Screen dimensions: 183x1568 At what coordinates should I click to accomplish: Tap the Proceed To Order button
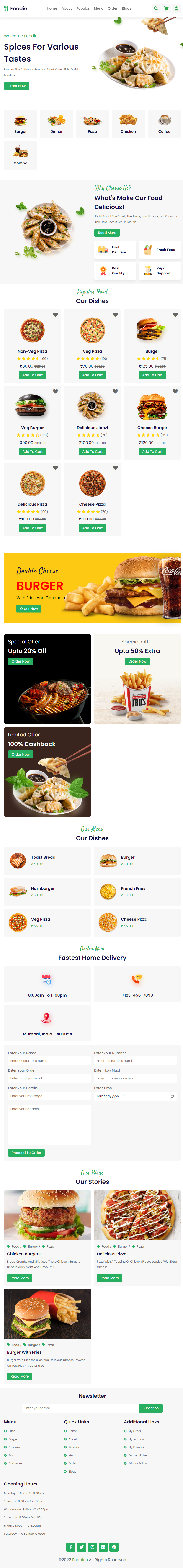pyautogui.click(x=26, y=1153)
